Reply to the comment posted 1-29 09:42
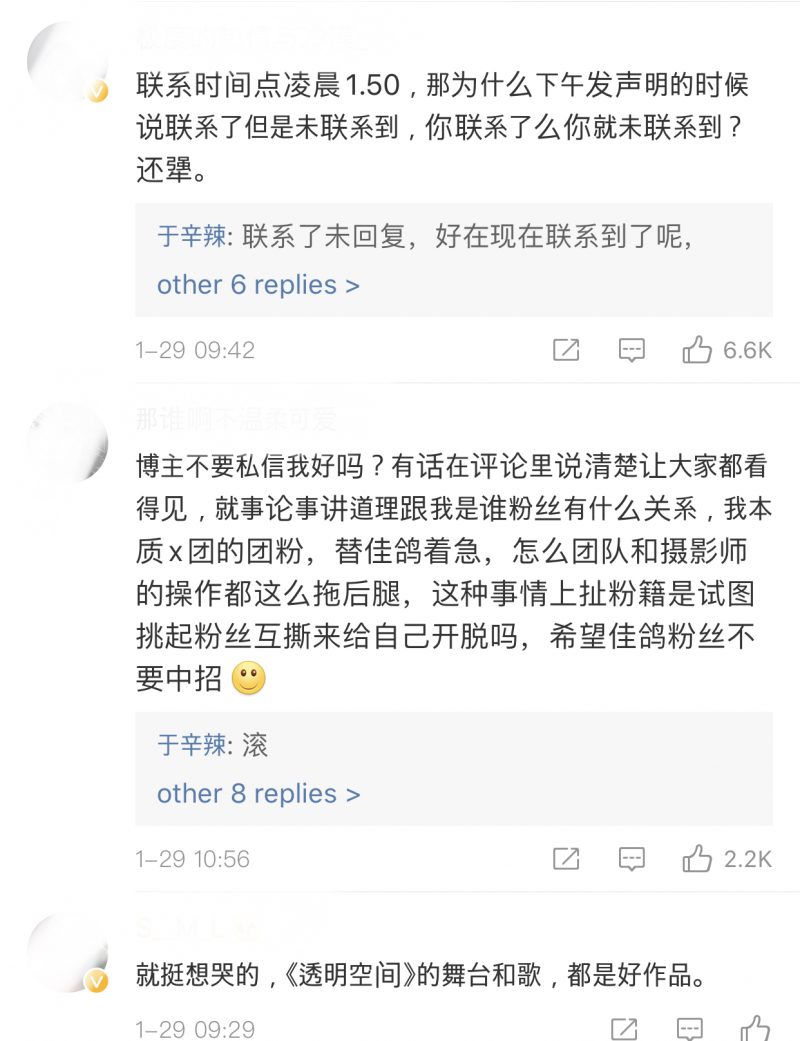The height and width of the screenshot is (1041, 800). [631, 350]
